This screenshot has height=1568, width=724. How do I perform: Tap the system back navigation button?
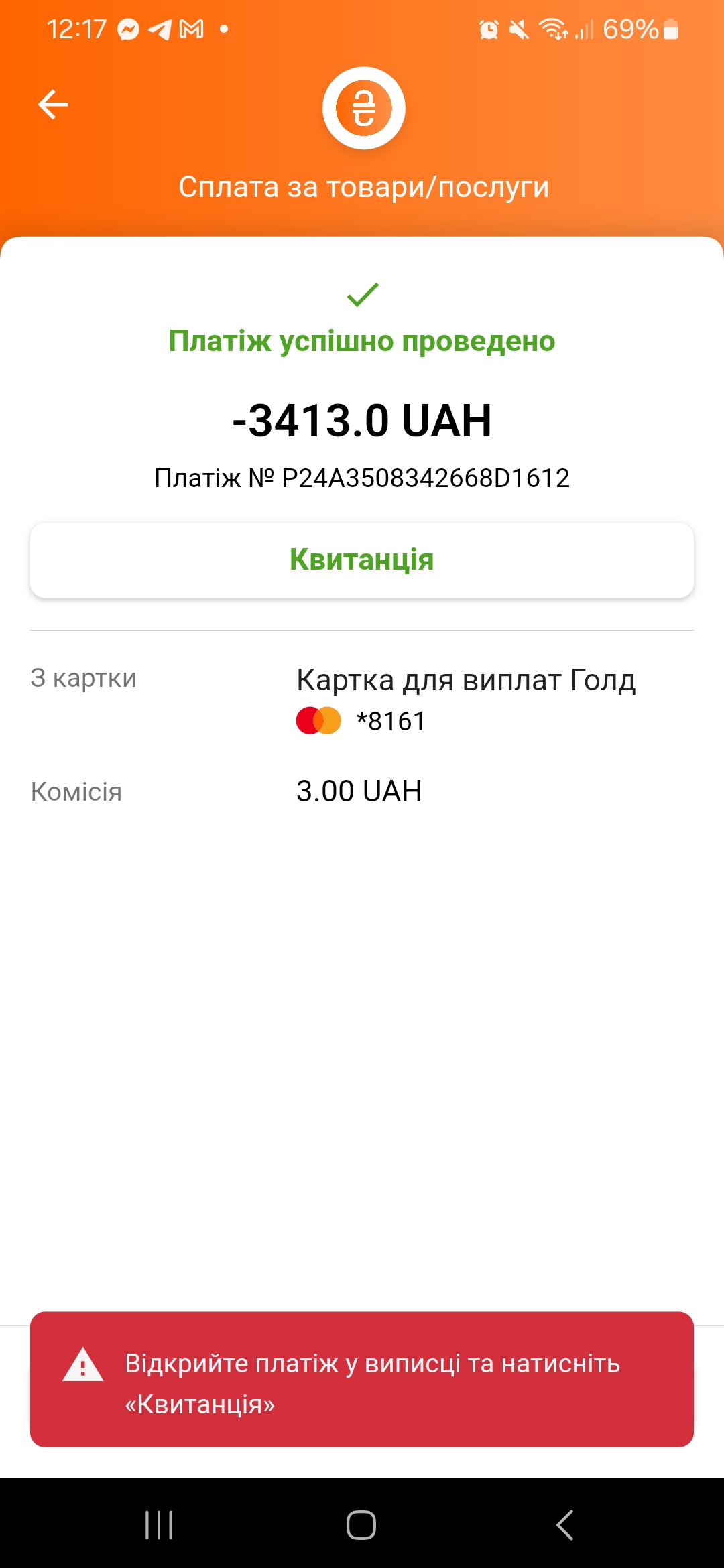[564, 1525]
